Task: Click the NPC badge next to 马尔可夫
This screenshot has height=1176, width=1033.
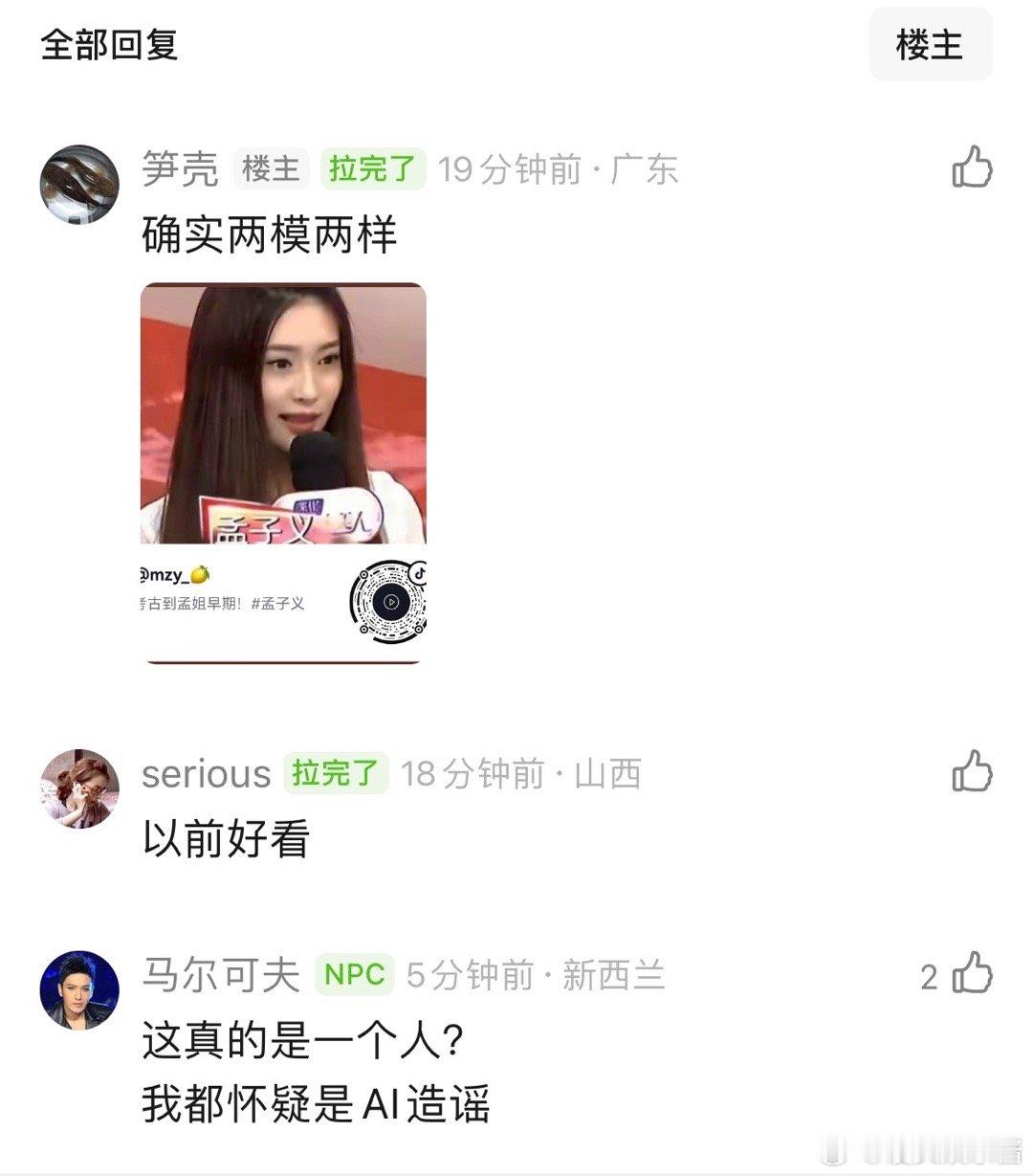Action: point(354,975)
